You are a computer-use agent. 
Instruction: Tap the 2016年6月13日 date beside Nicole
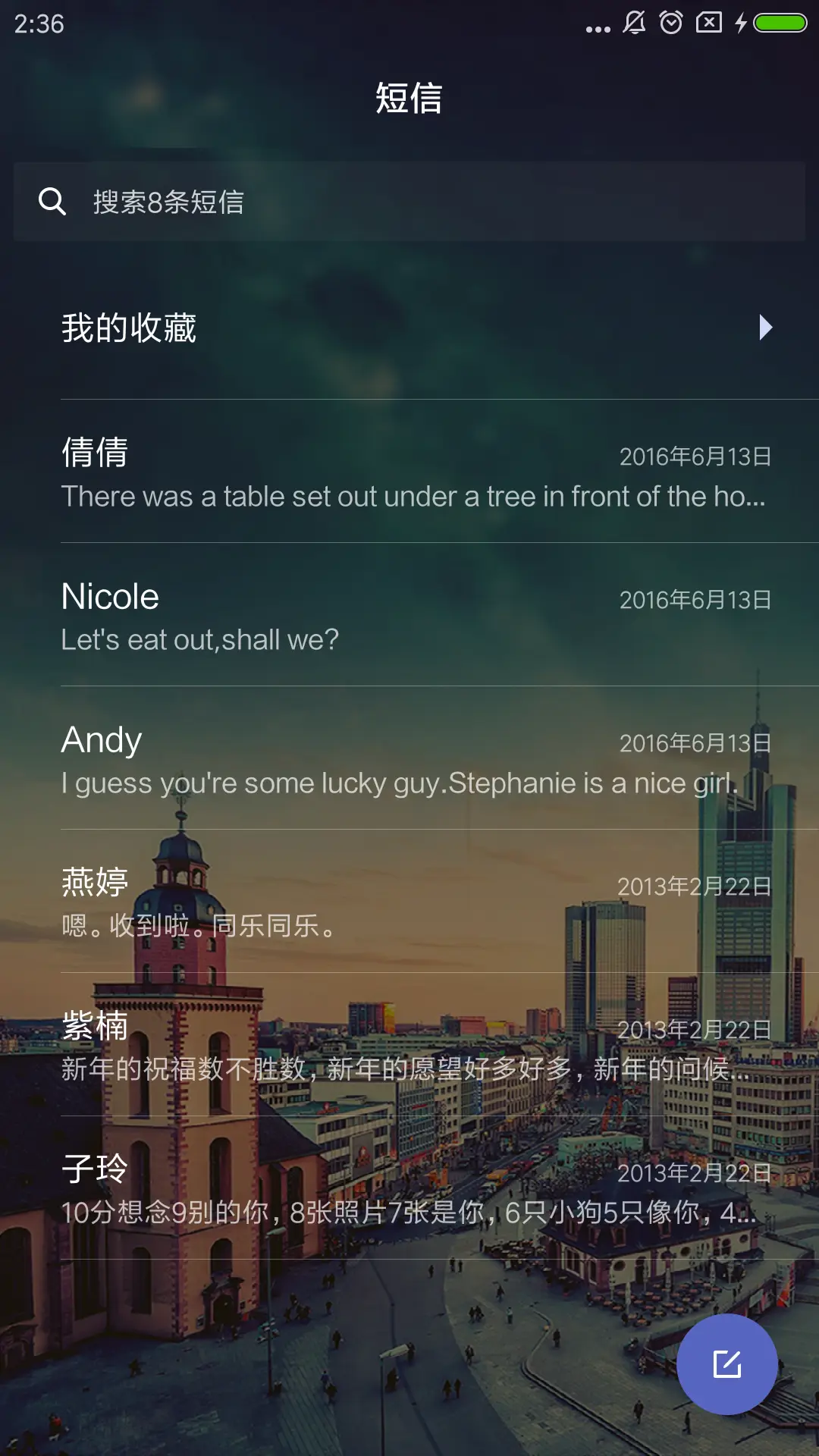click(695, 598)
